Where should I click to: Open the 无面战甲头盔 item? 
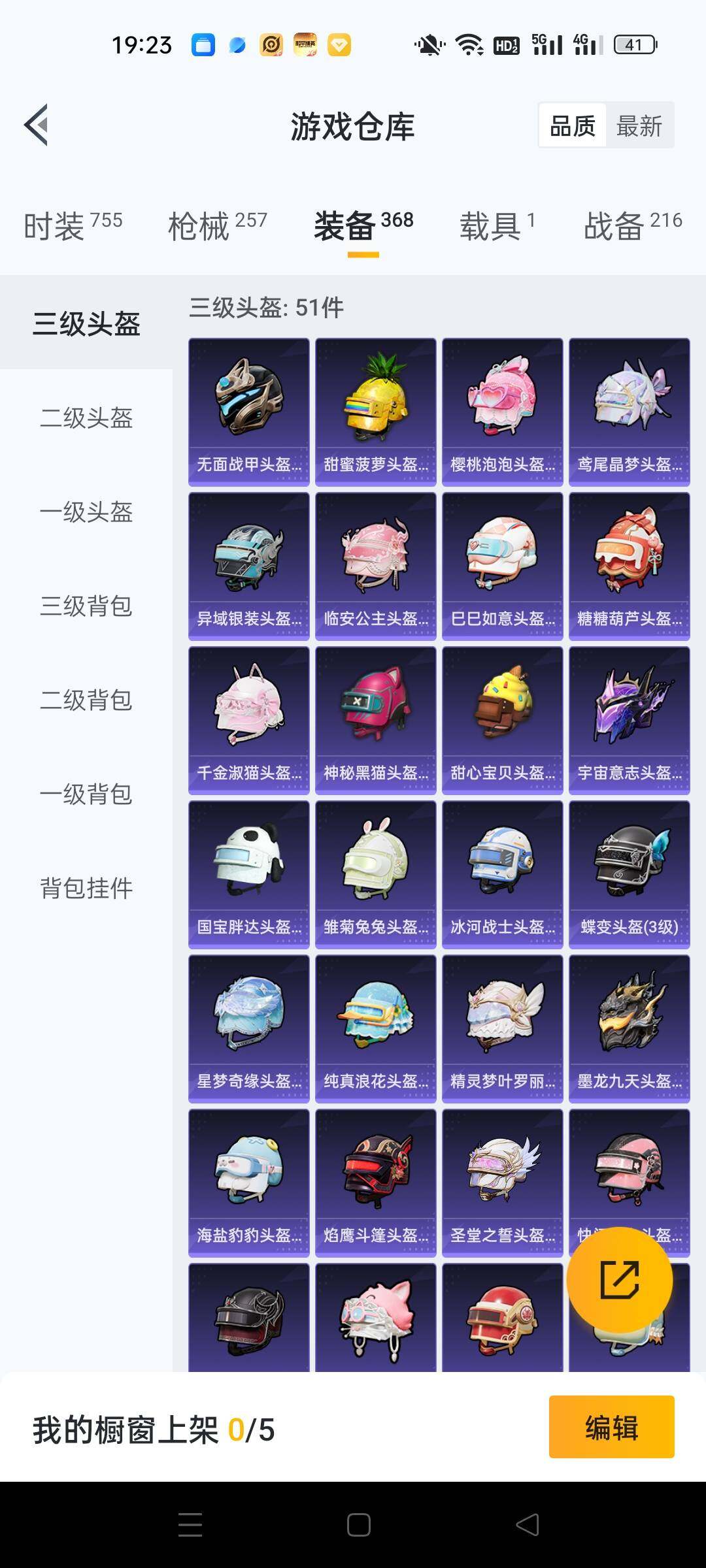click(x=249, y=412)
